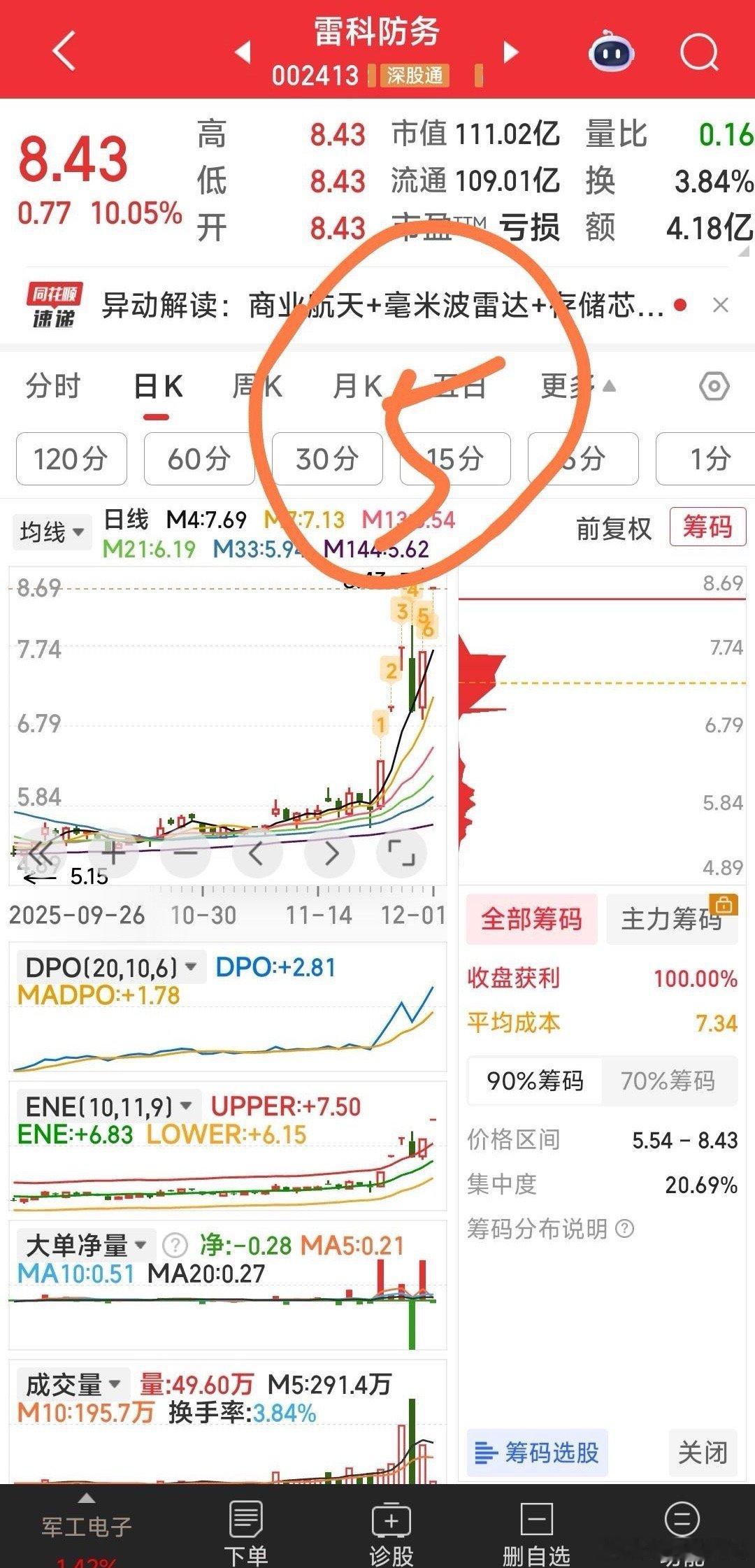Open the chart settings hexagon icon
The image size is (755, 1568).
714,386
